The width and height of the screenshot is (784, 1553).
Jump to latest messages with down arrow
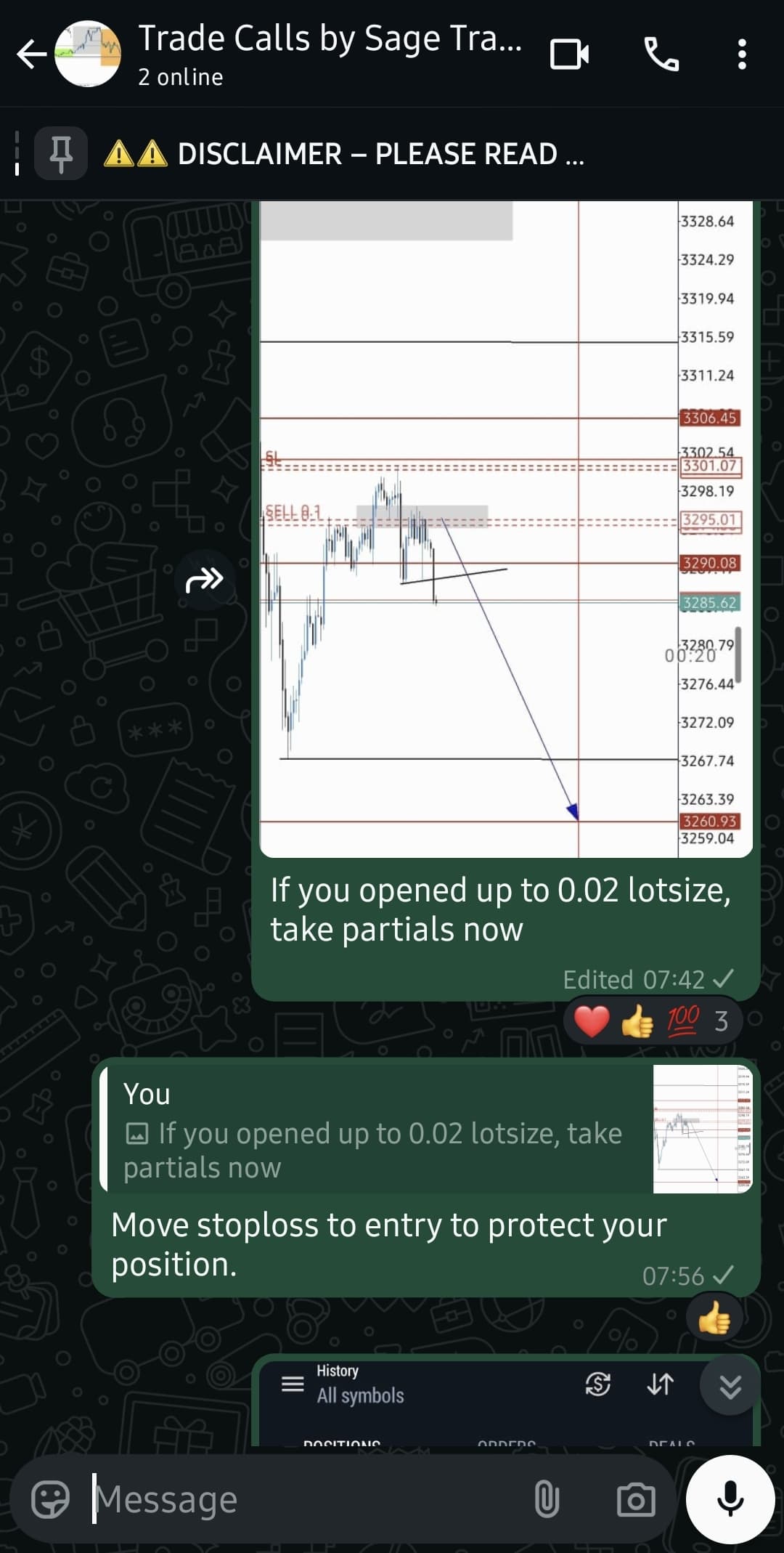(x=730, y=1386)
